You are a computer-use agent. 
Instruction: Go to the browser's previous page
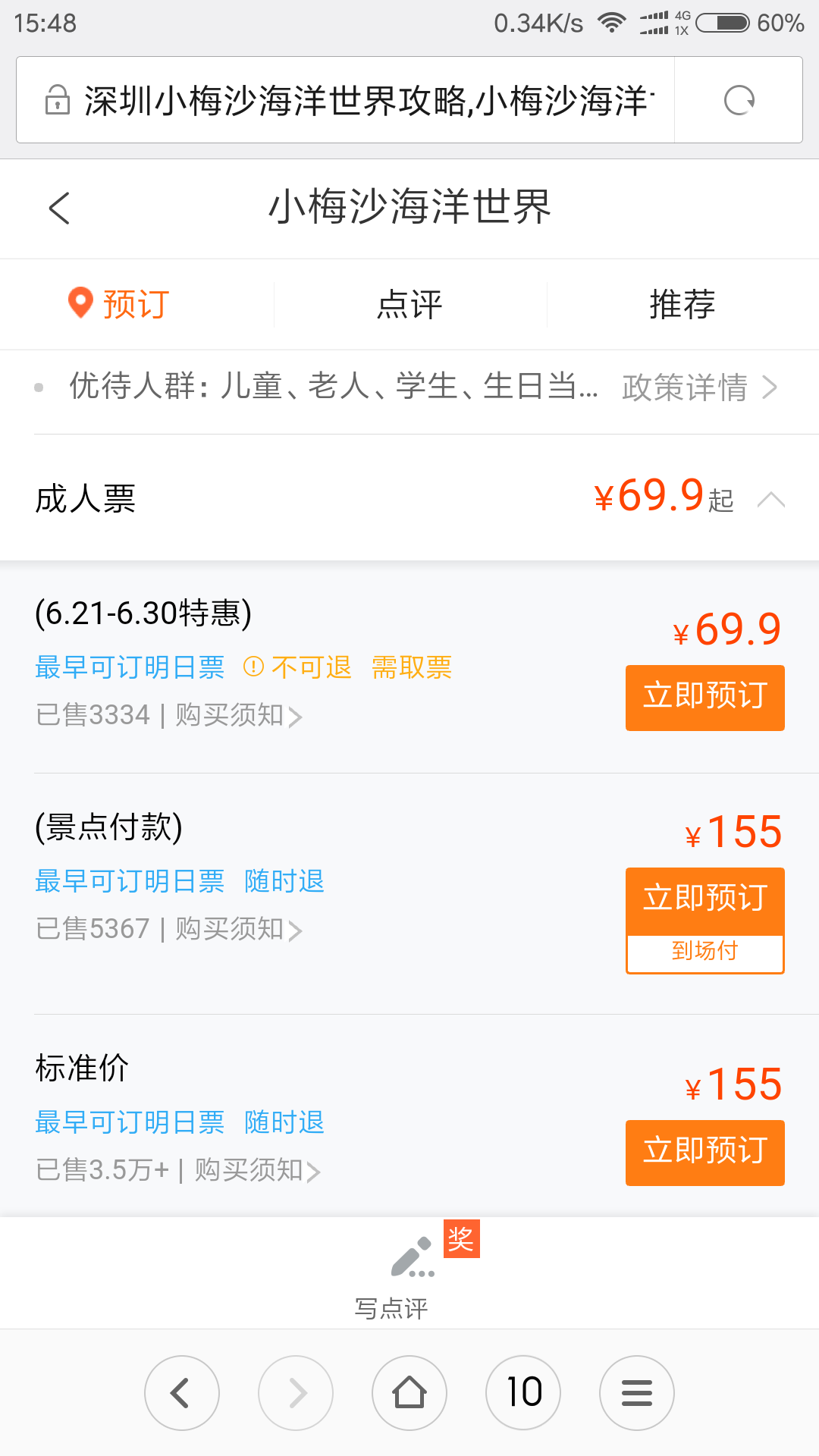coord(182,1393)
